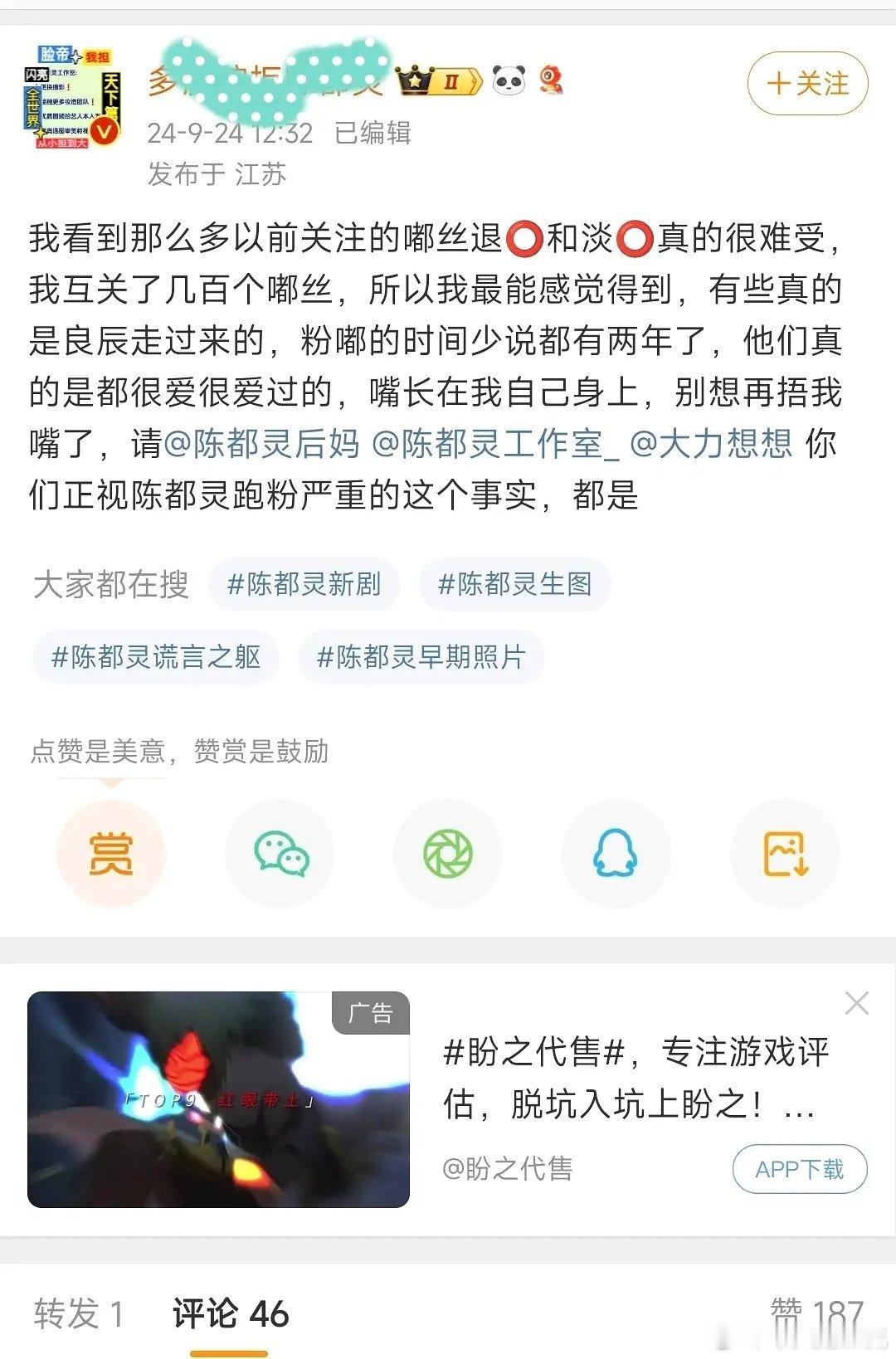Tap the orange 赏 reward icon
The height and width of the screenshot is (1359, 896).
[x=113, y=852]
